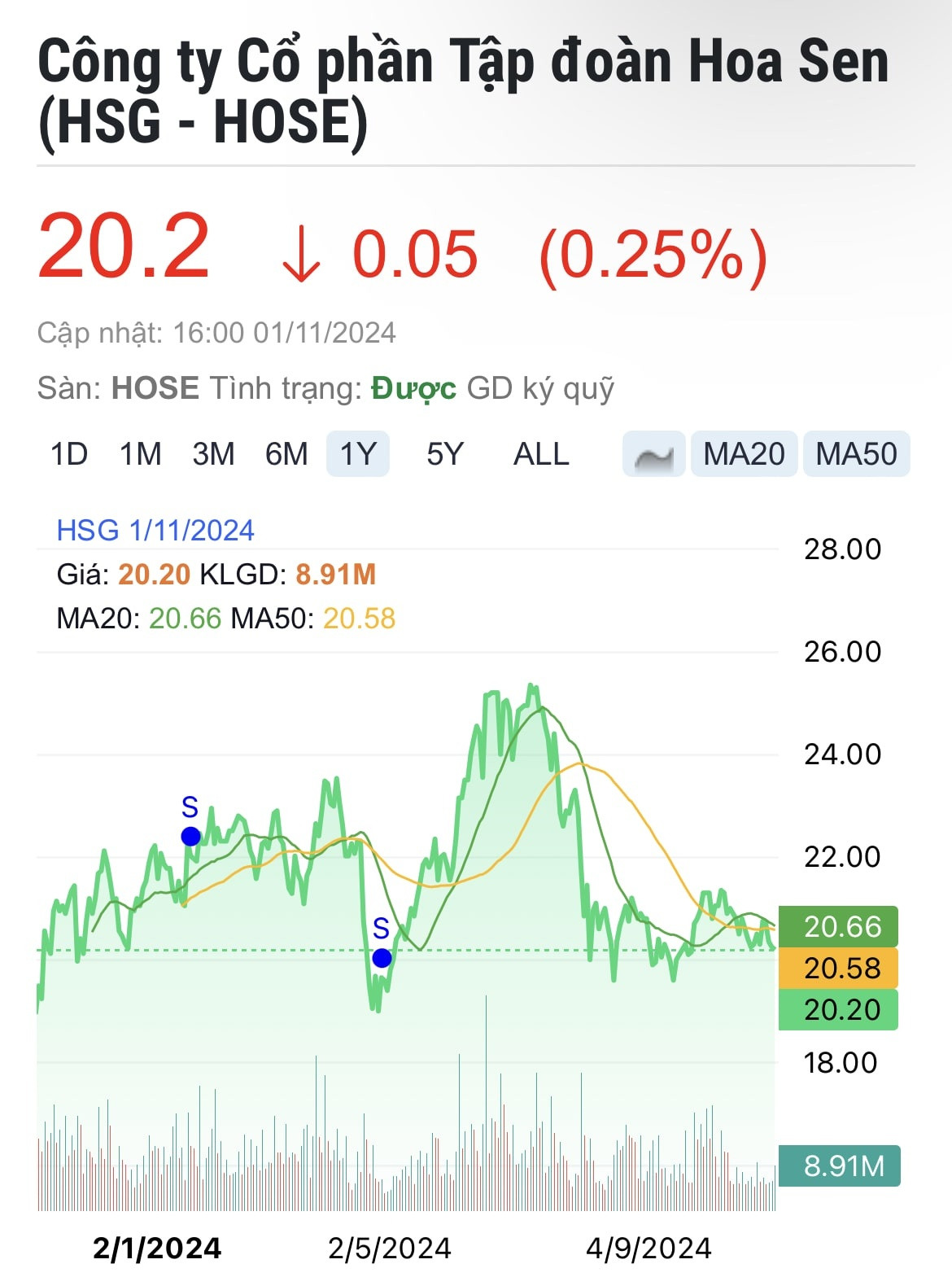Screen dimensions: 952x1277
Task: Toggle the MA20 indicator line
Action: 744,454
